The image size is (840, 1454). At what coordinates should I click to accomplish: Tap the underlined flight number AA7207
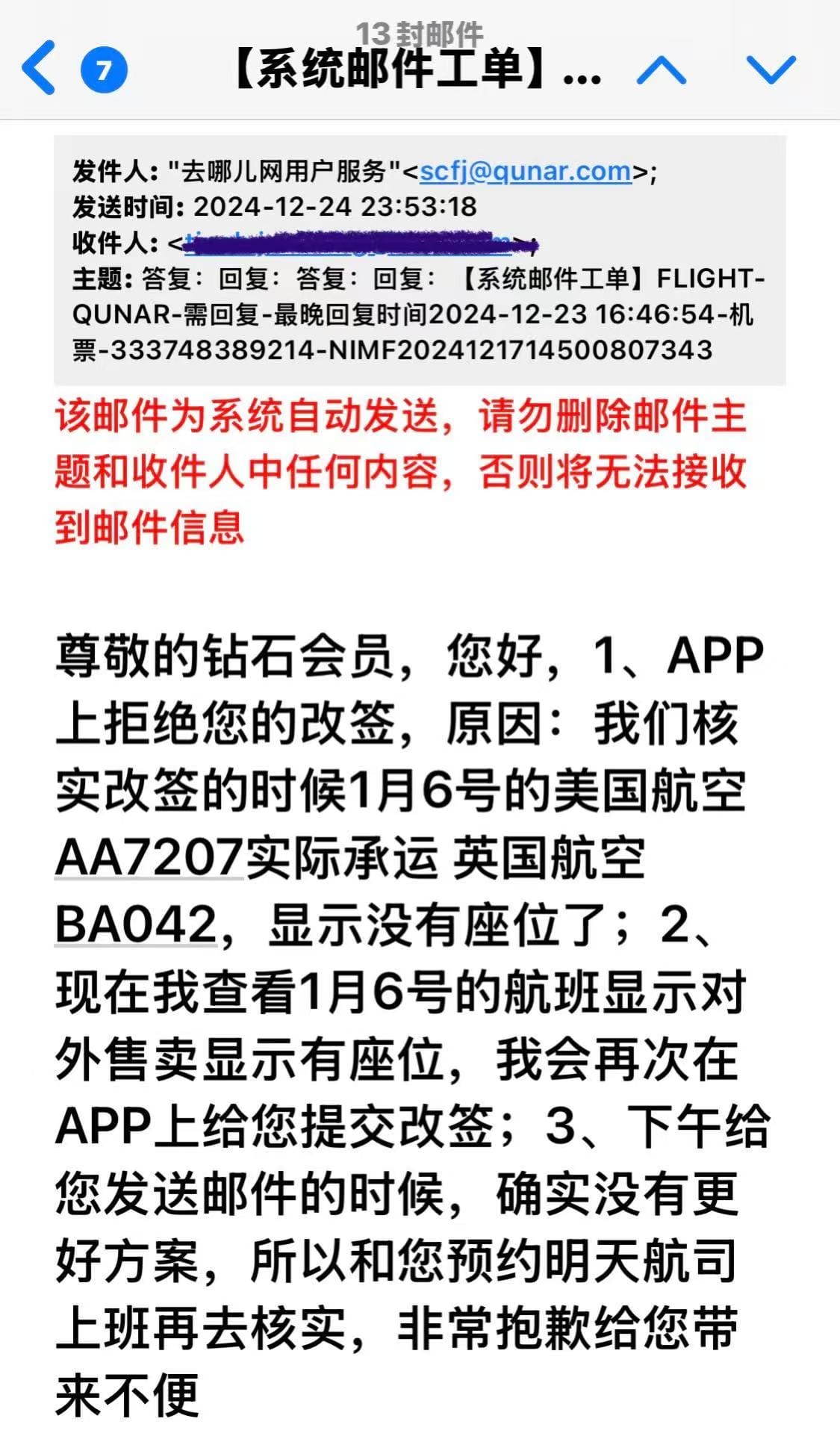[149, 857]
